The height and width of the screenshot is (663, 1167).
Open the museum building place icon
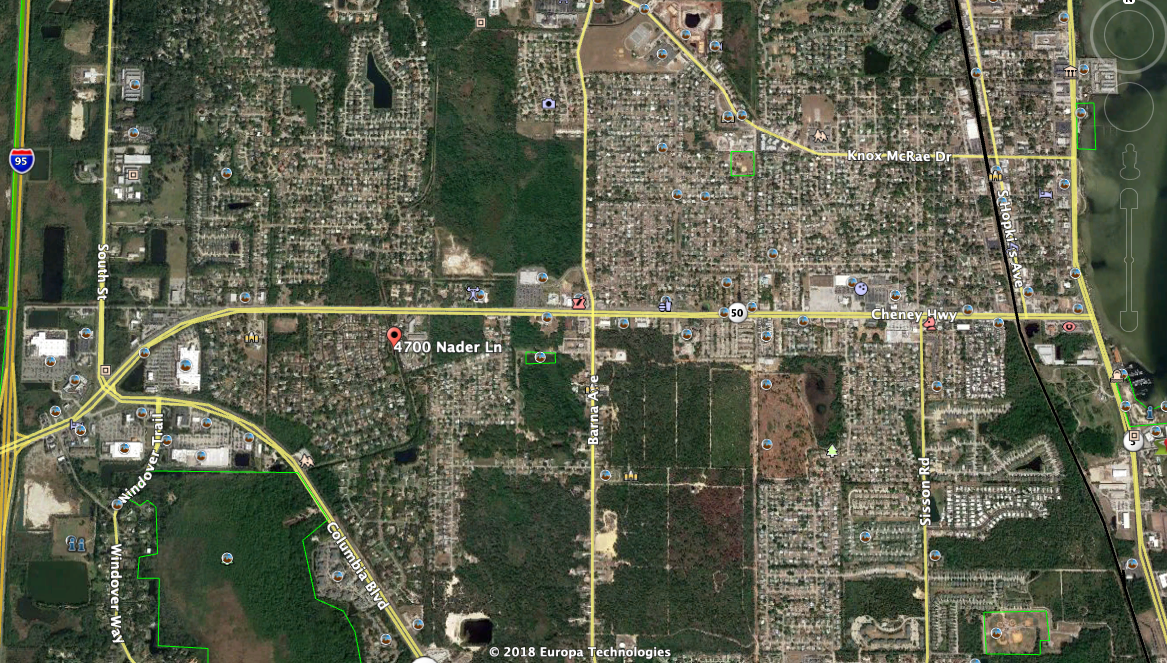(x=1071, y=71)
